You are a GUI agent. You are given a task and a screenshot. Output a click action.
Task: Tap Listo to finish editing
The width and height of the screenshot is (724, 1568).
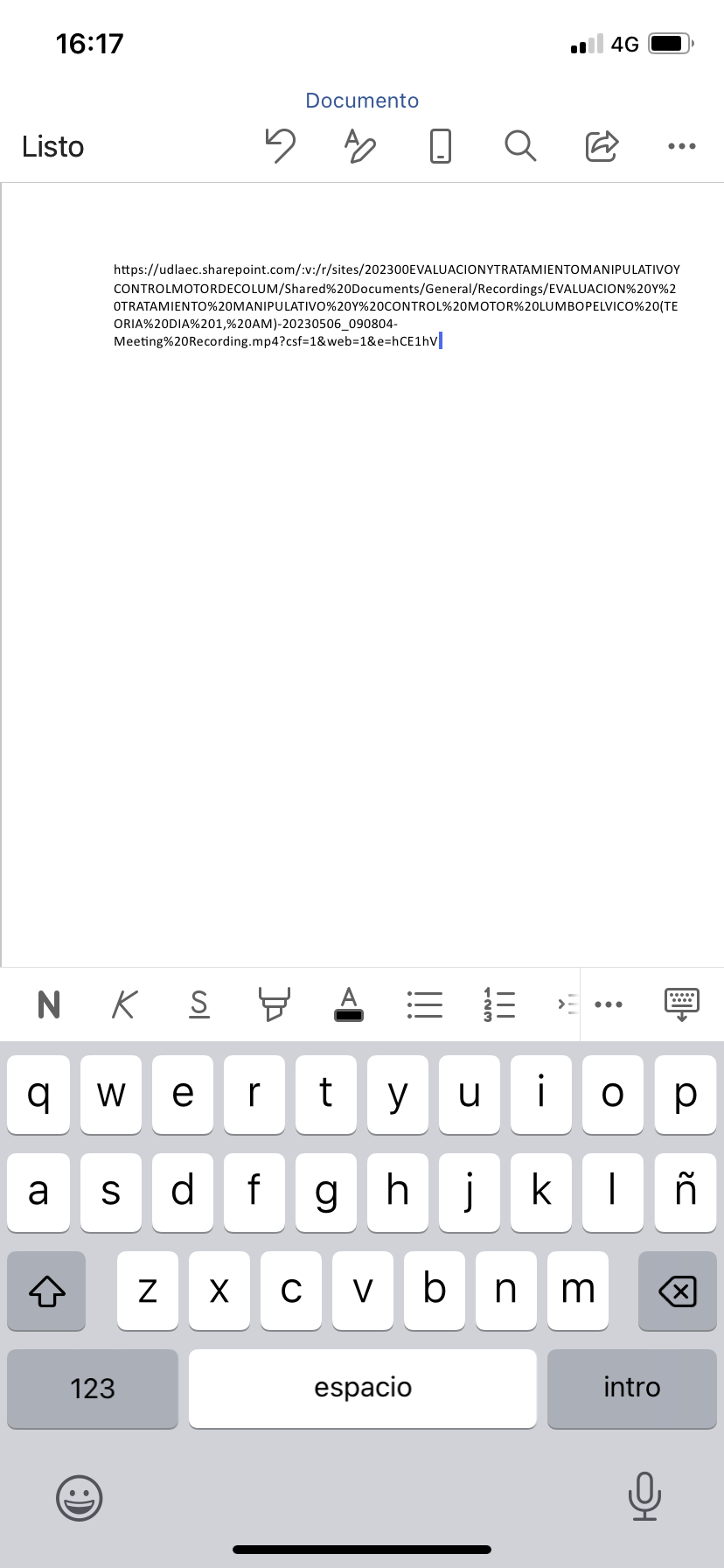tap(52, 146)
